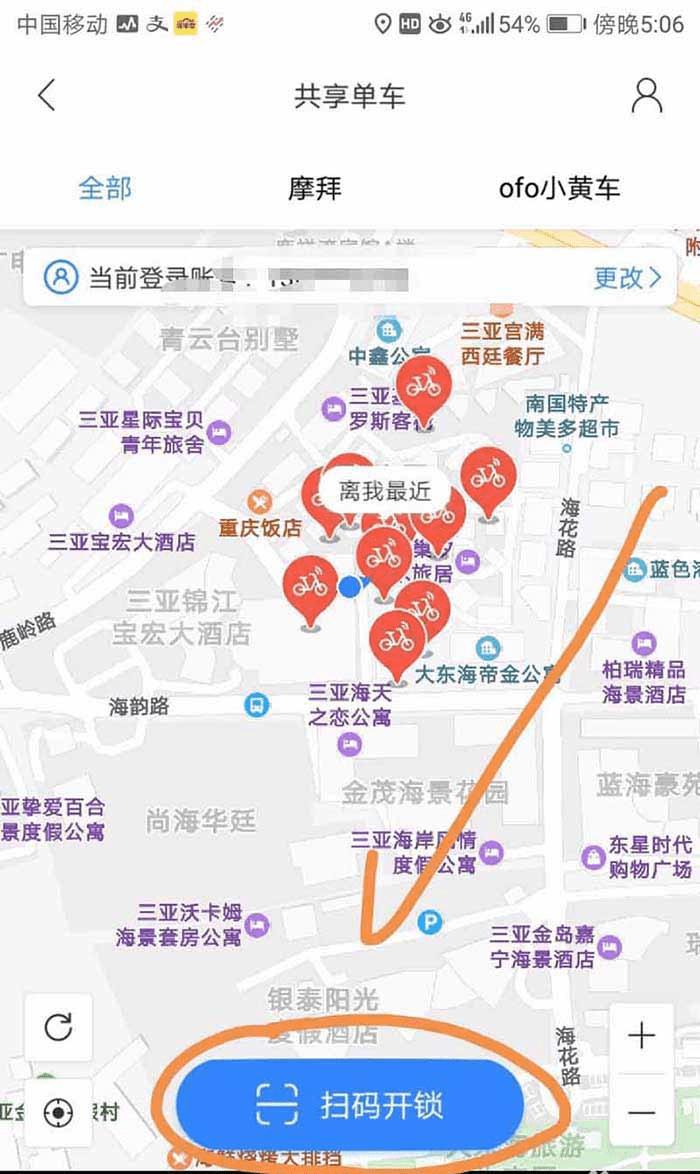
Task: Go back from the 共享单车 page
Action: [46, 96]
